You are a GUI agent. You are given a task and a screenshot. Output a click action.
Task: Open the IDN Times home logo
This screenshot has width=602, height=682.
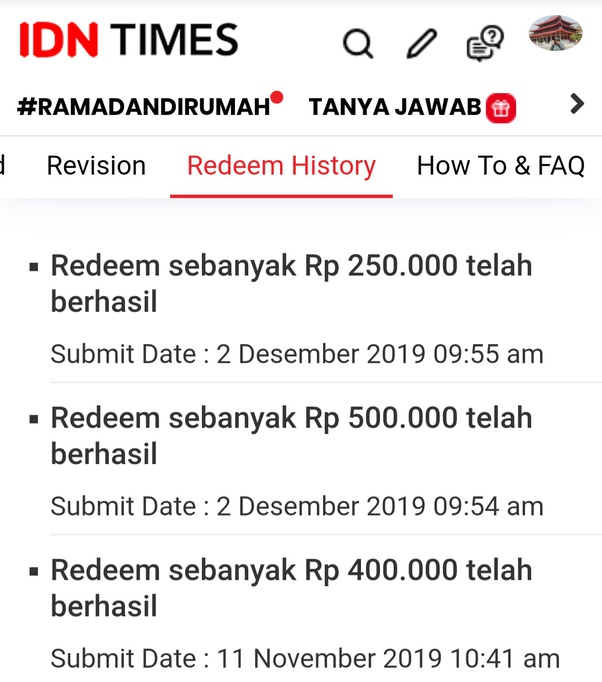[128, 41]
